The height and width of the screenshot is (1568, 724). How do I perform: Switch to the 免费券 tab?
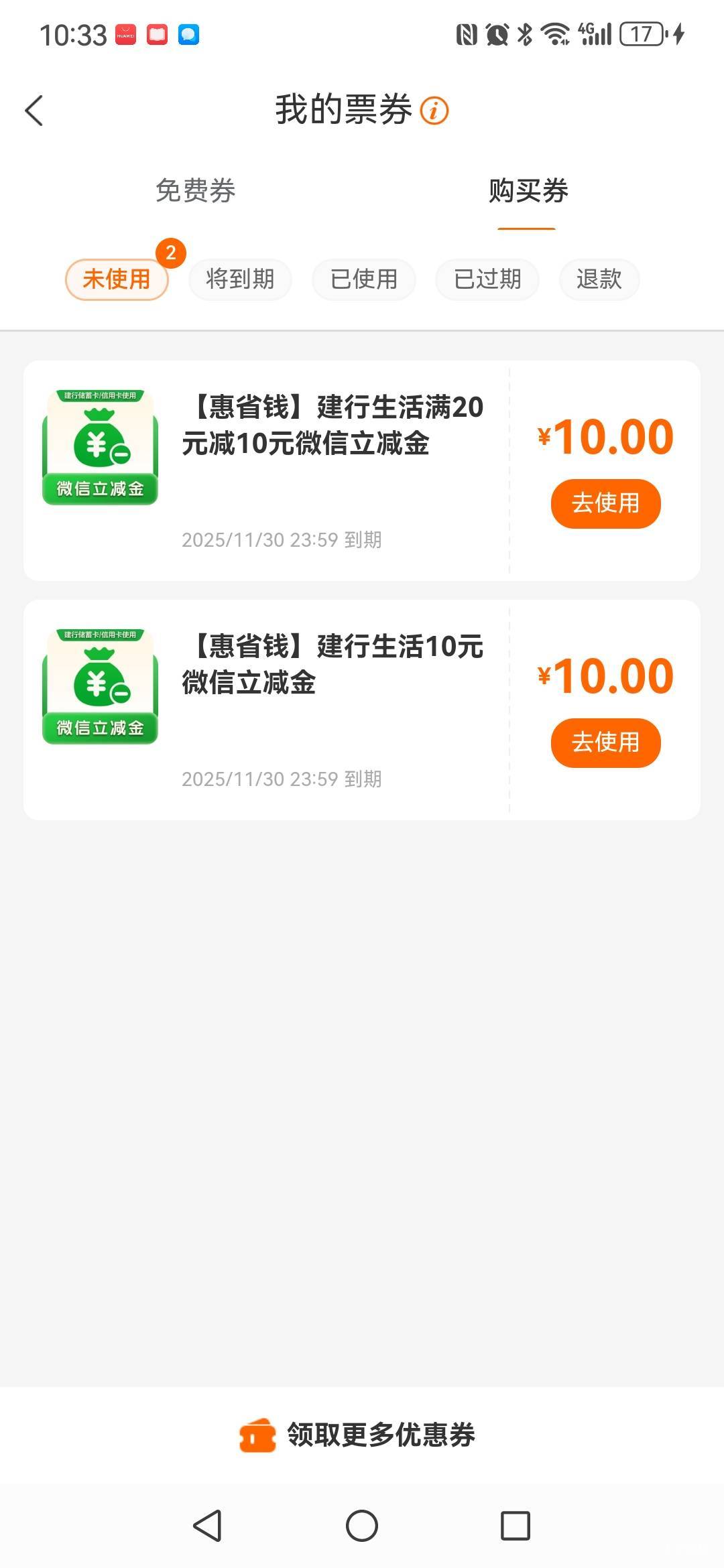(195, 191)
